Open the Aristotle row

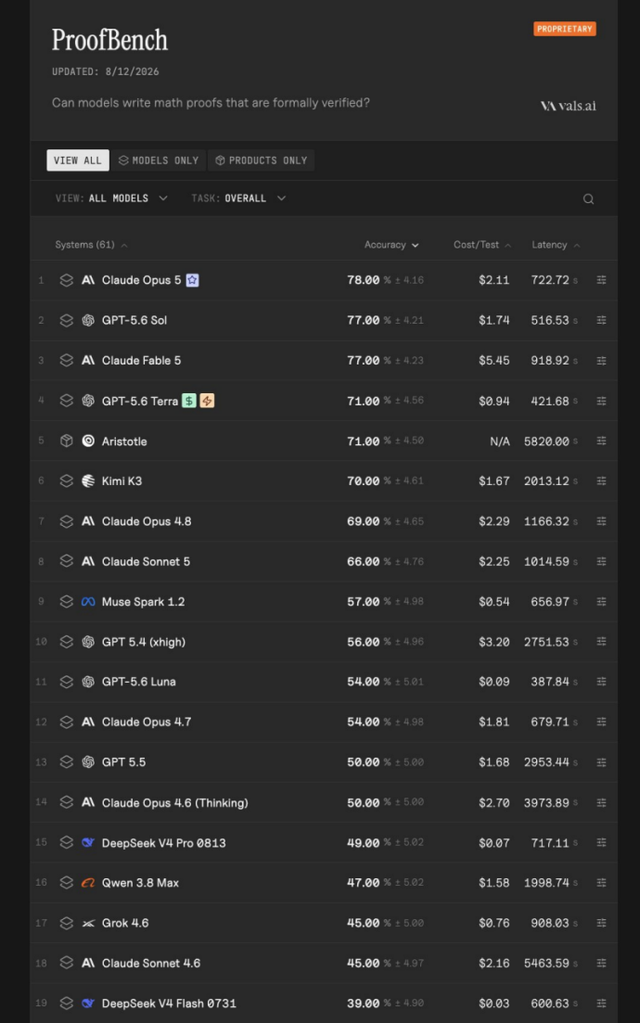coord(324,441)
